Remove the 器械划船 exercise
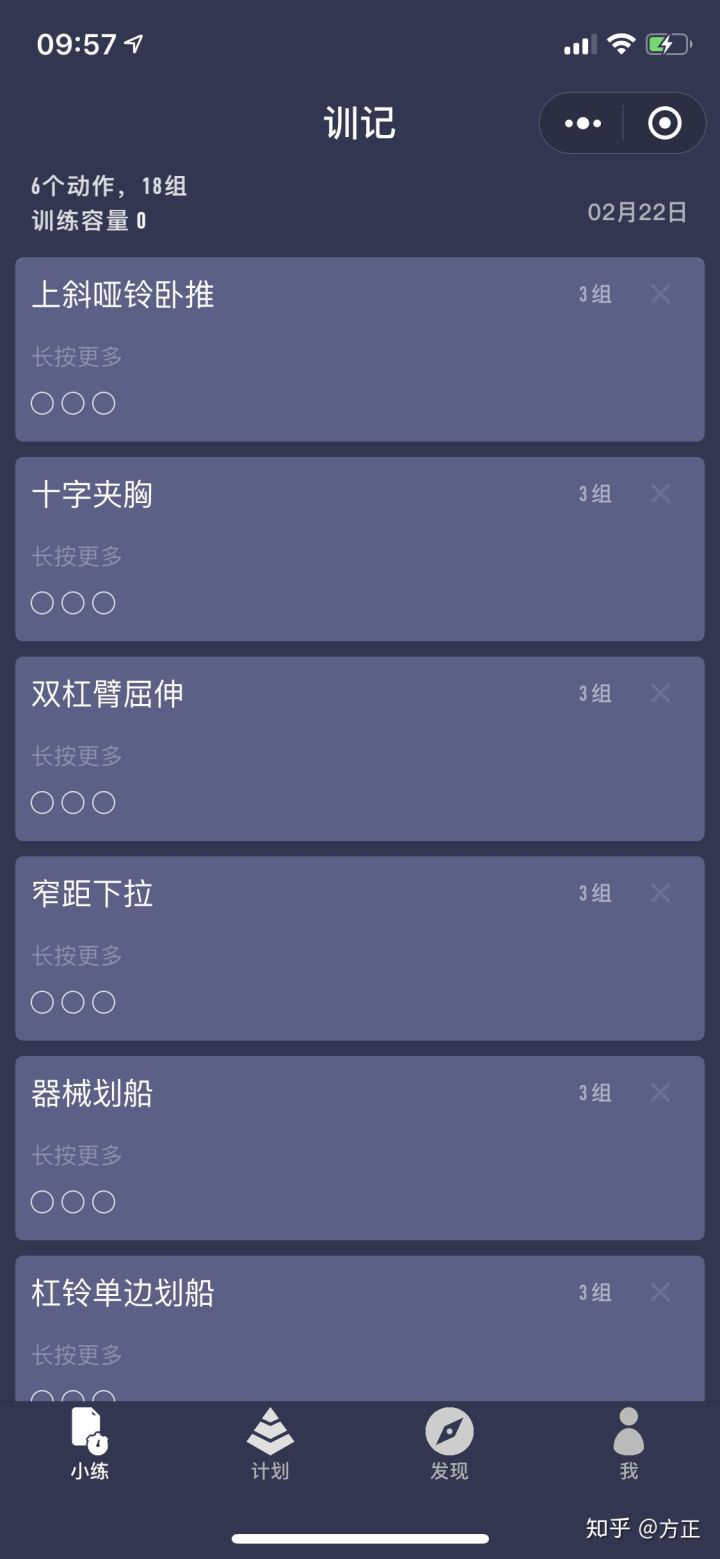 point(660,1093)
